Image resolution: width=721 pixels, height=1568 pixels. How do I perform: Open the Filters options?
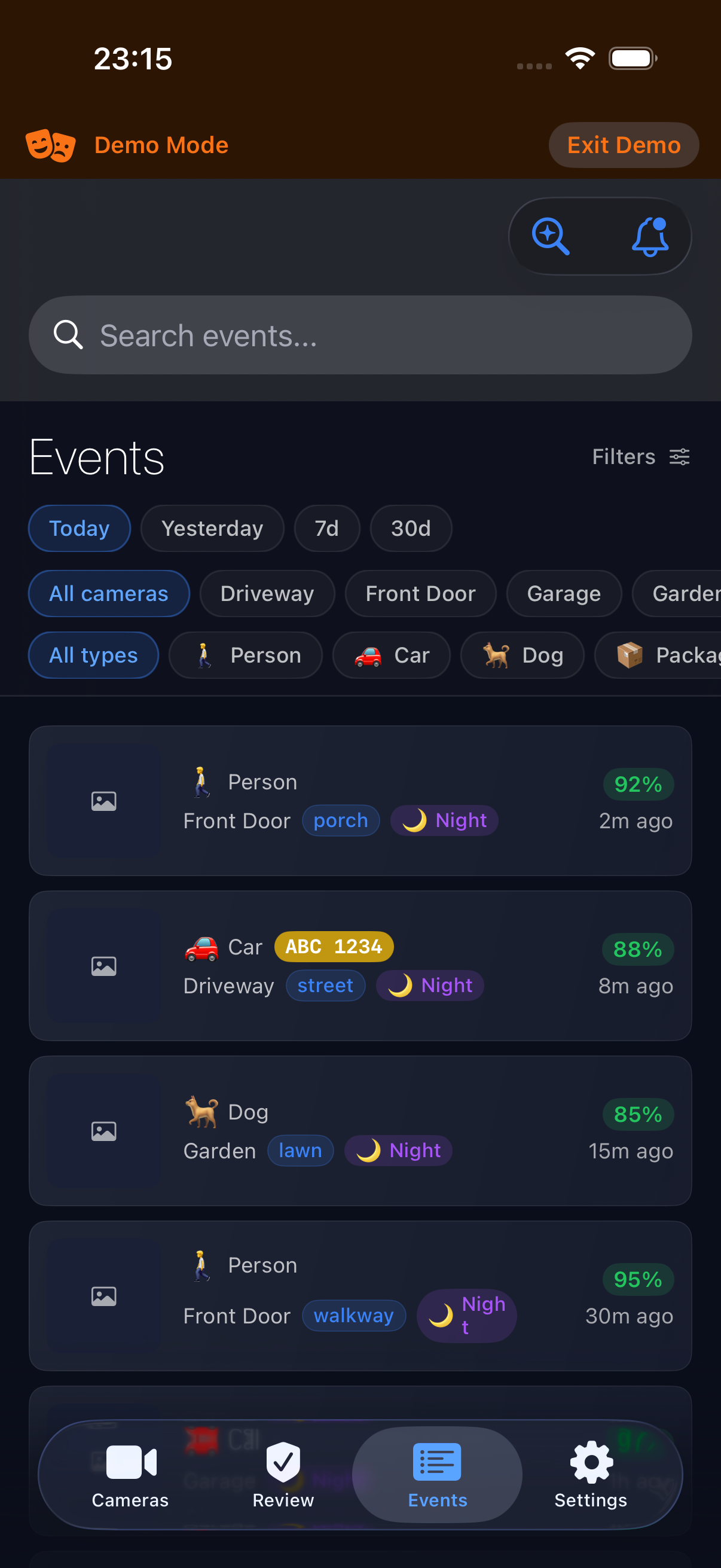(x=641, y=456)
